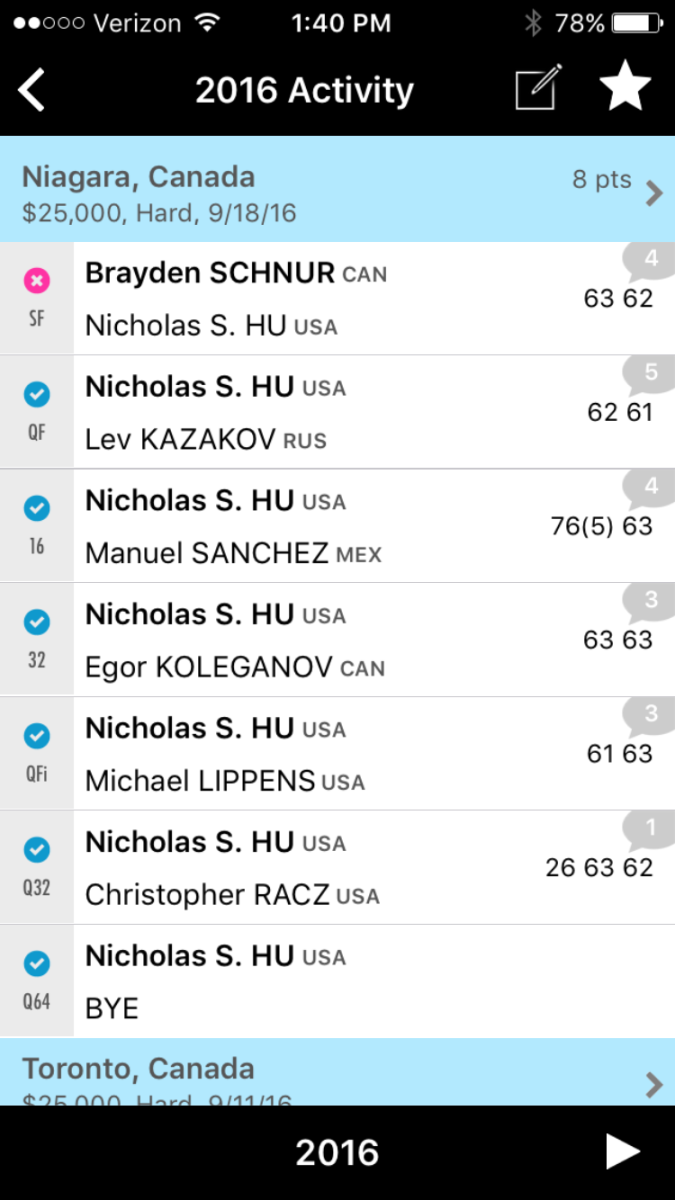675x1200 pixels.
Task: Open the comment bubble on KAZAKOV match
Action: tap(648, 375)
